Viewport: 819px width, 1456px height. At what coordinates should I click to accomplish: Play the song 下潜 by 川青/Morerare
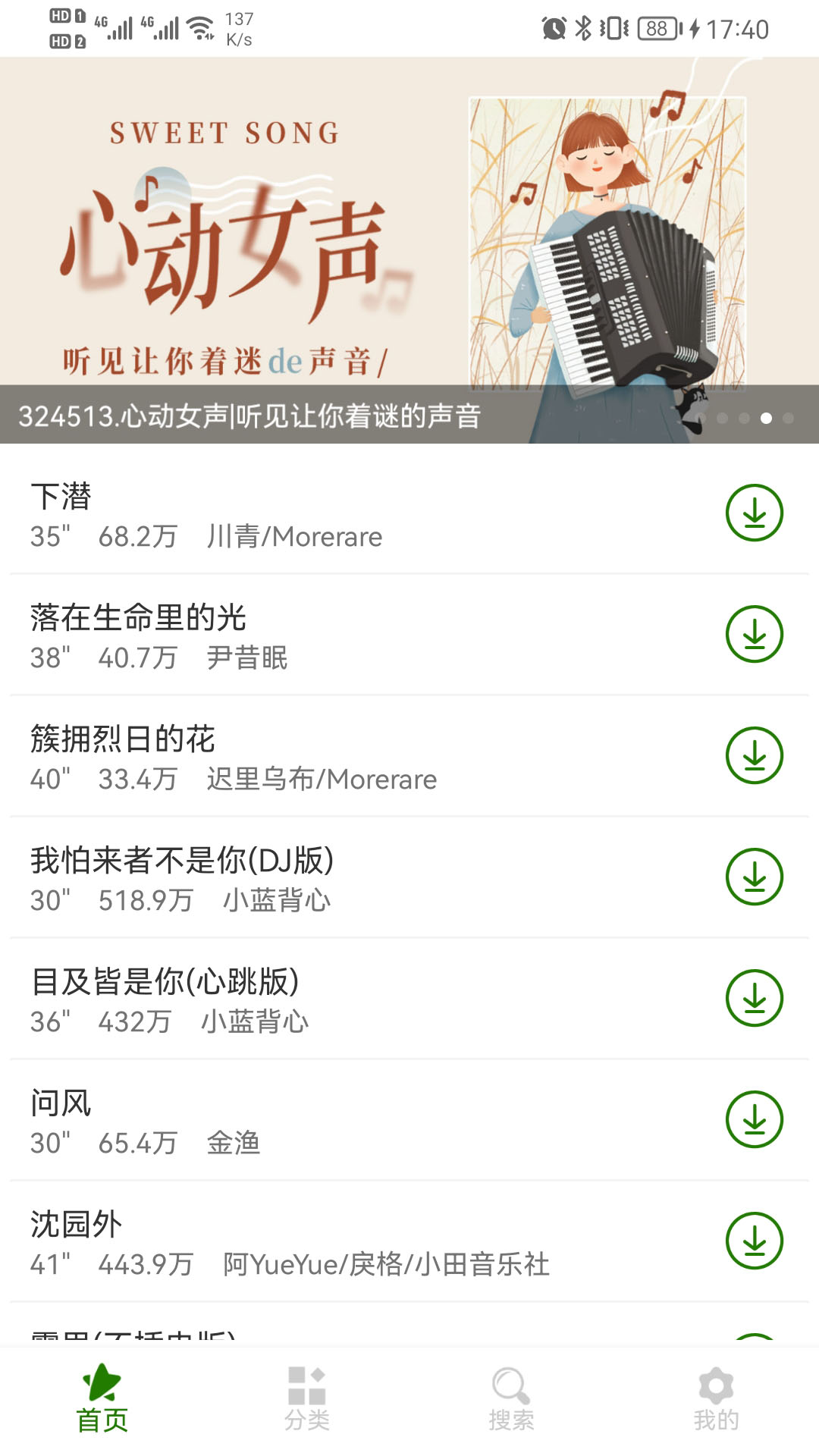[303, 514]
